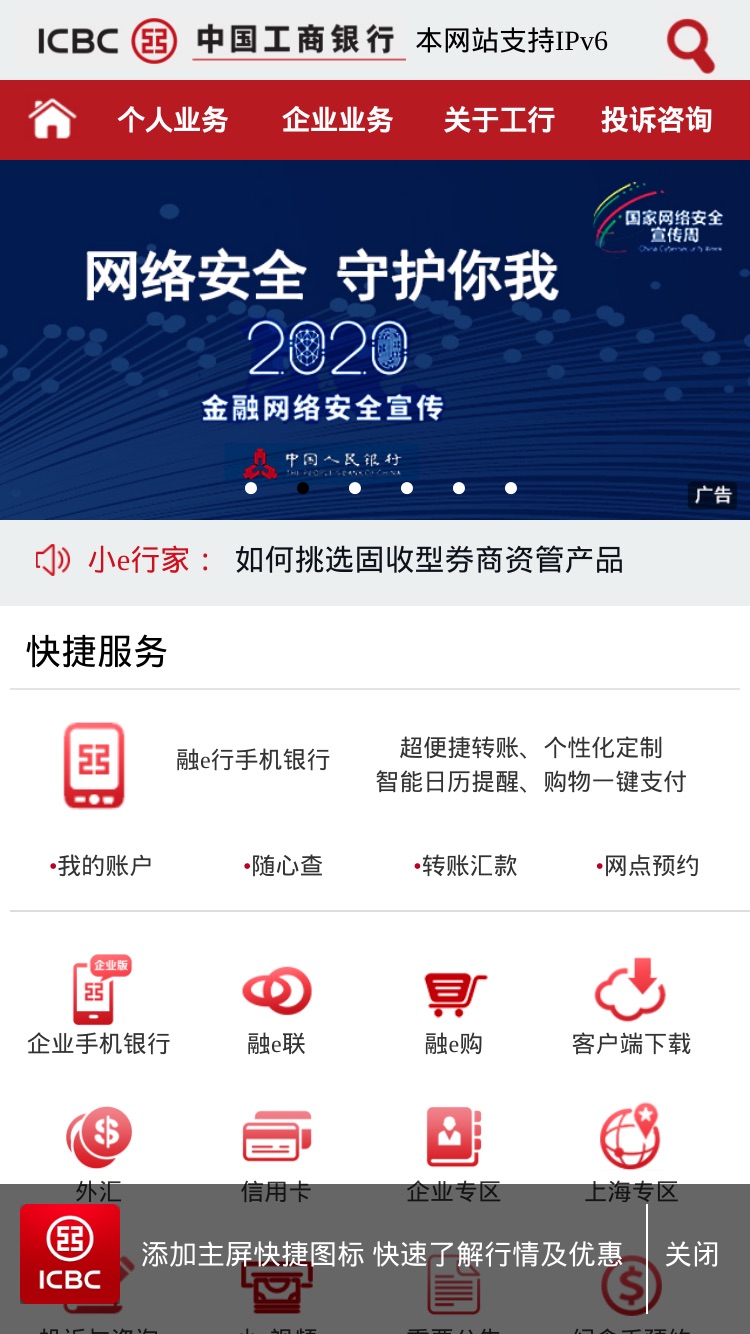Open 网点预约 link
The height and width of the screenshot is (1334, 750).
[x=648, y=866]
